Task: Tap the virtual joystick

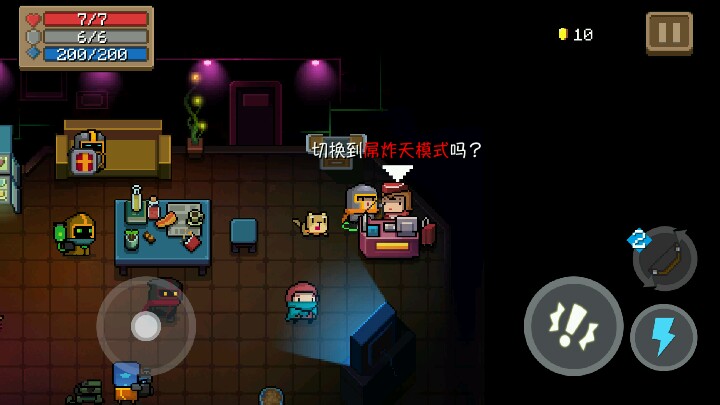Action: (146, 325)
